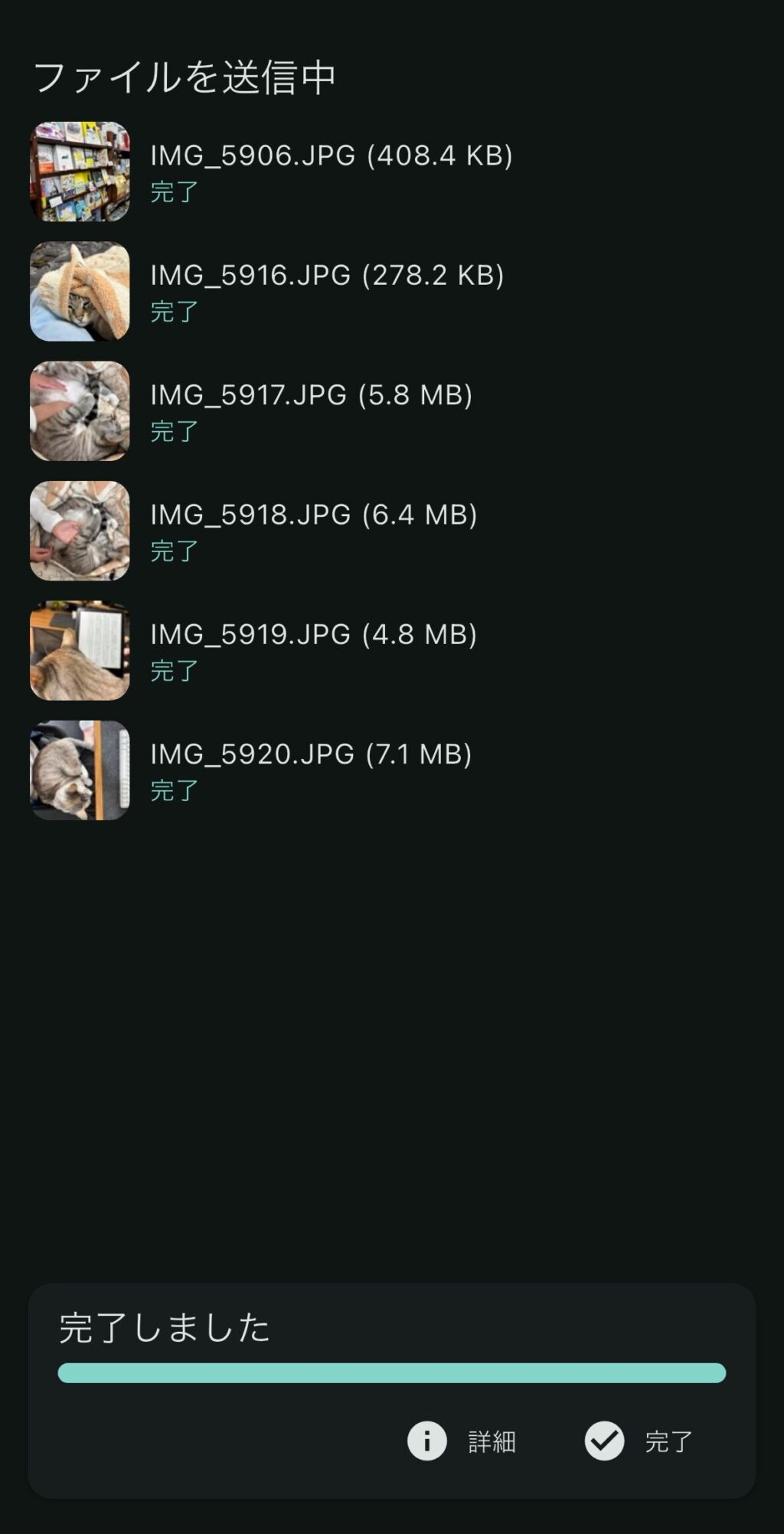Tap the 詳細 details button

point(462,1441)
